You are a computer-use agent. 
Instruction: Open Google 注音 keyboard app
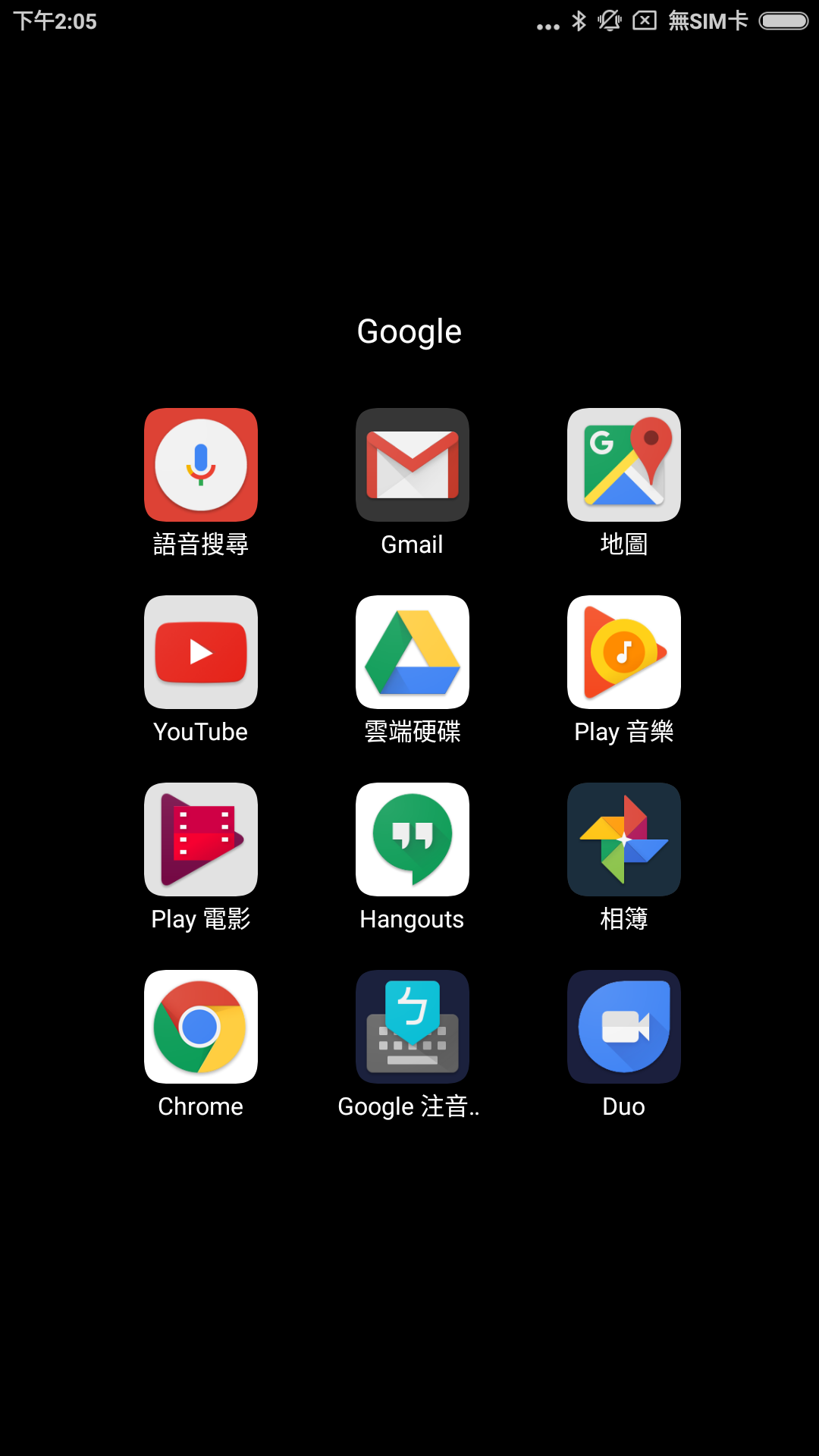413,1027
